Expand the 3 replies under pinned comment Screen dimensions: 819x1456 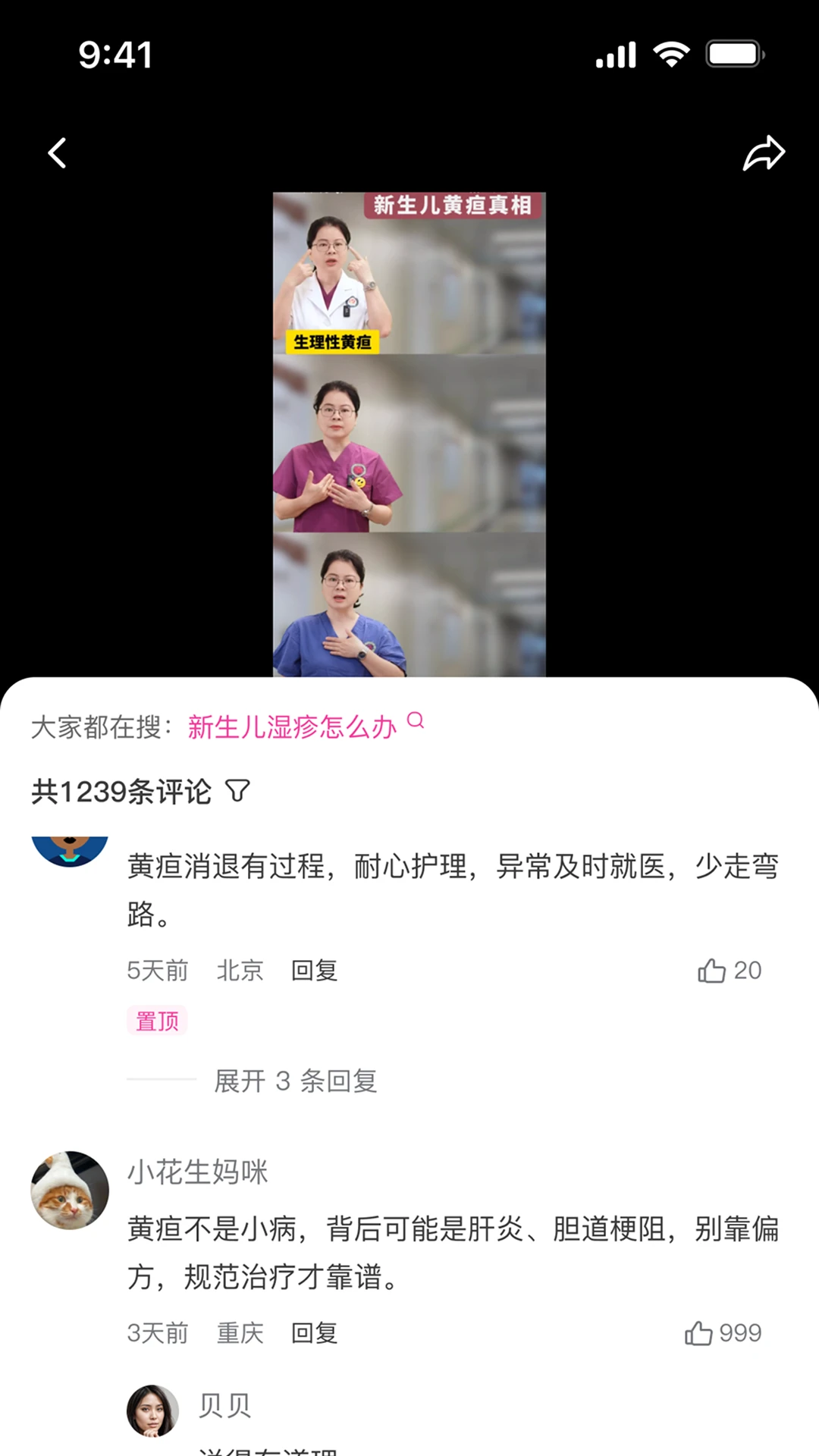[x=296, y=1081]
